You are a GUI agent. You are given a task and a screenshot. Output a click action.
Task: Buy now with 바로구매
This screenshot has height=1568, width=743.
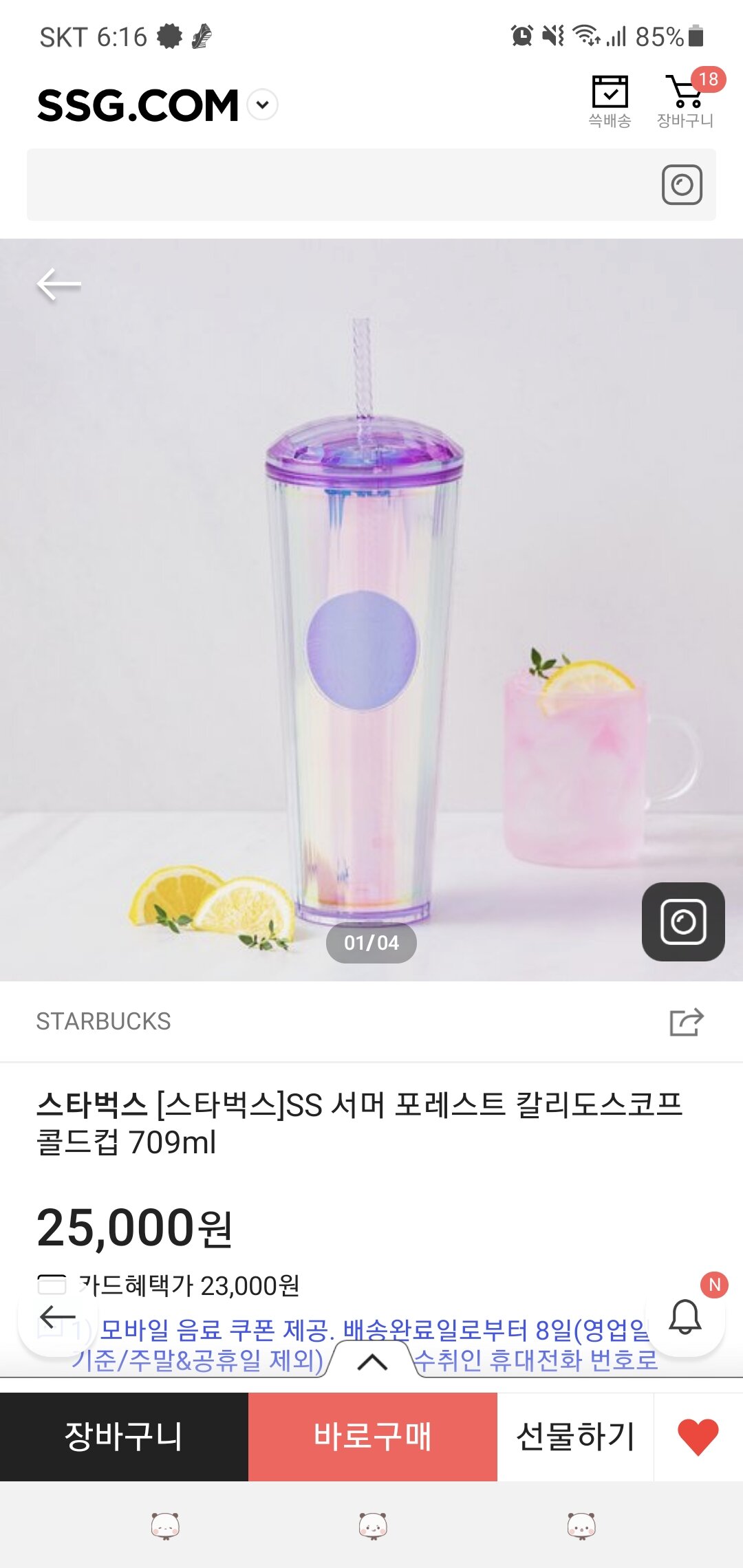click(x=372, y=1437)
